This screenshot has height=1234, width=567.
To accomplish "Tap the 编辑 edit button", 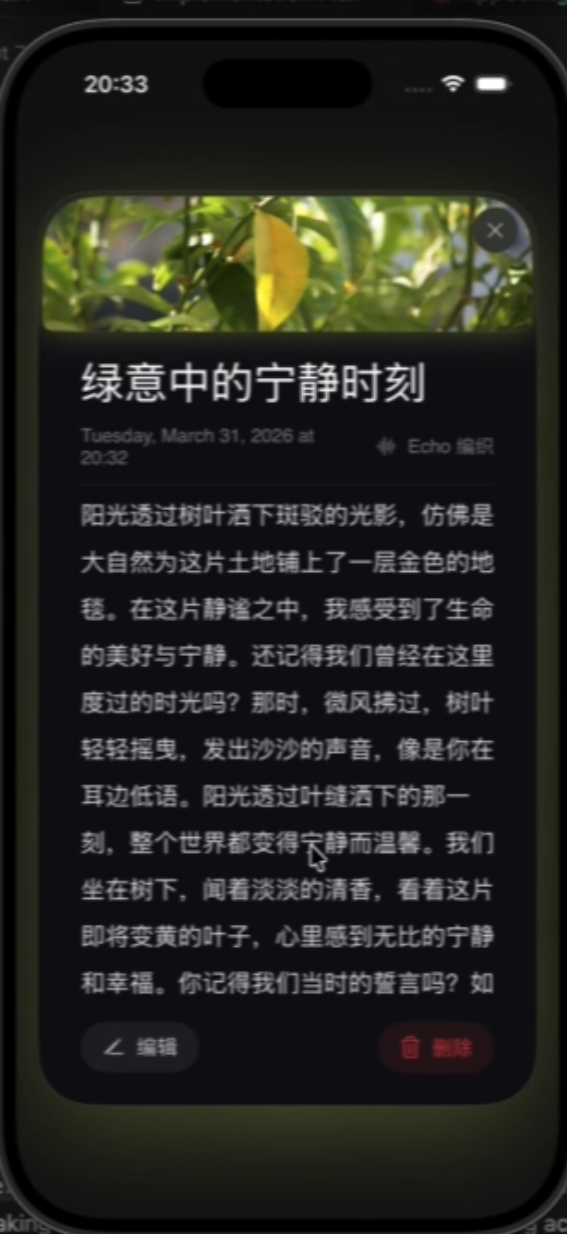I will (x=140, y=1047).
